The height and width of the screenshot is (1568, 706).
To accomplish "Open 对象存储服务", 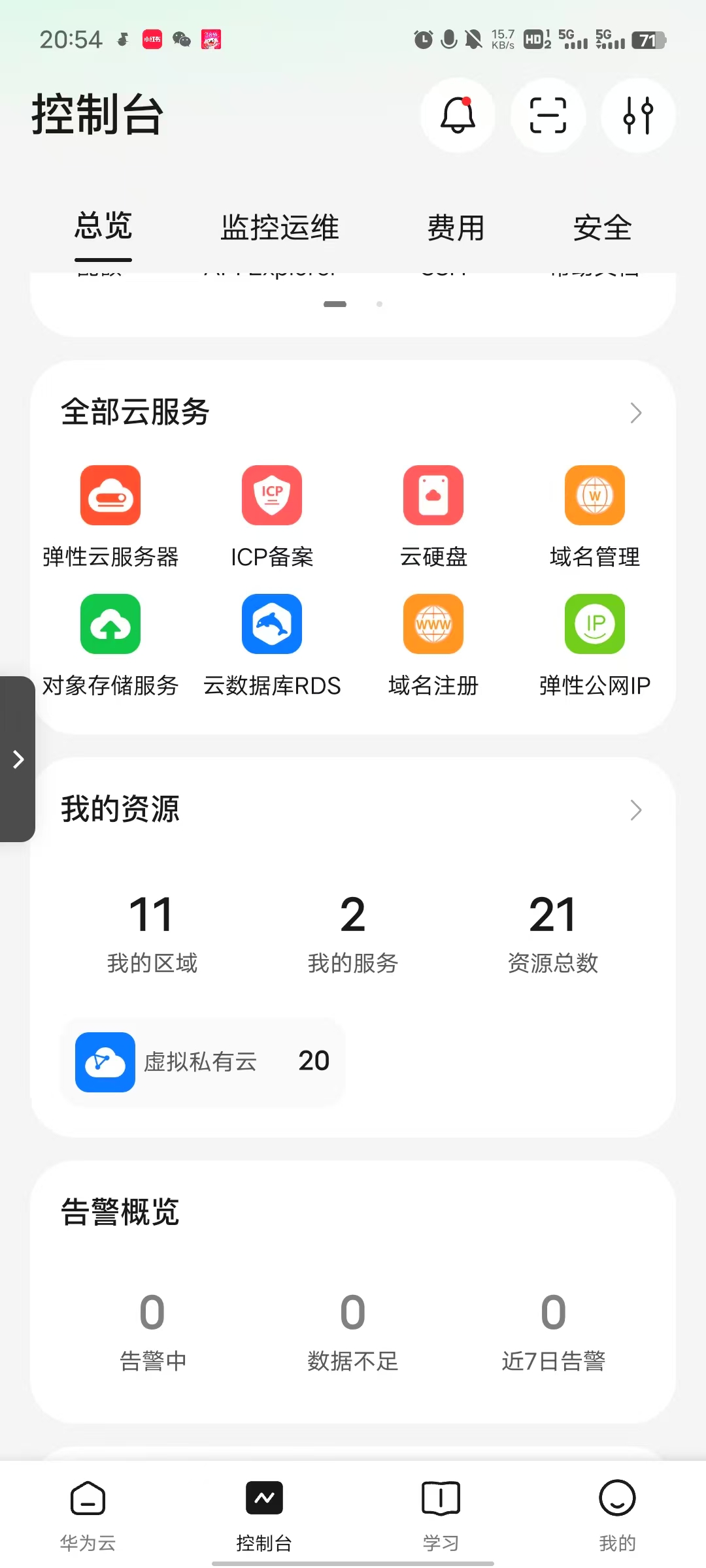I will (x=110, y=645).
